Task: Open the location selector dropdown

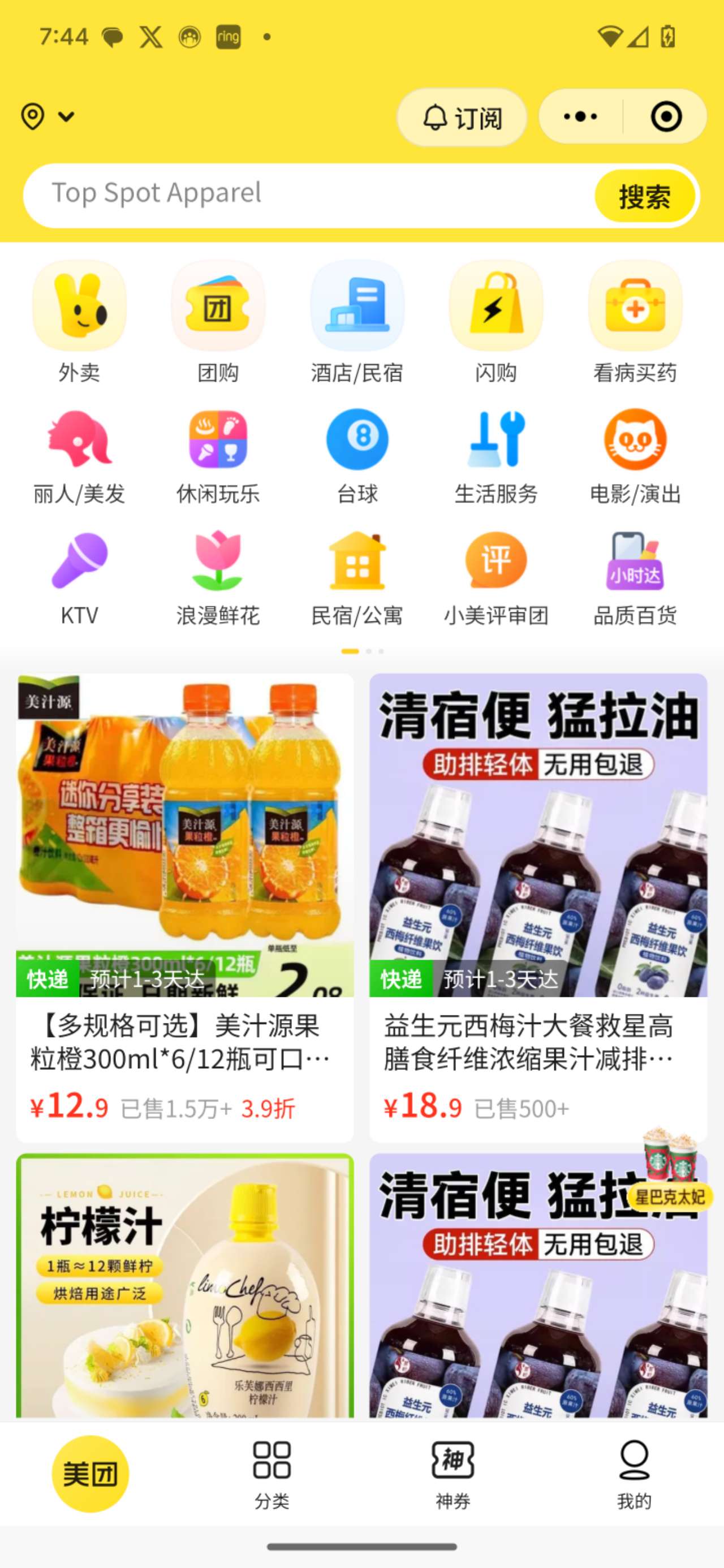Action: tap(48, 116)
